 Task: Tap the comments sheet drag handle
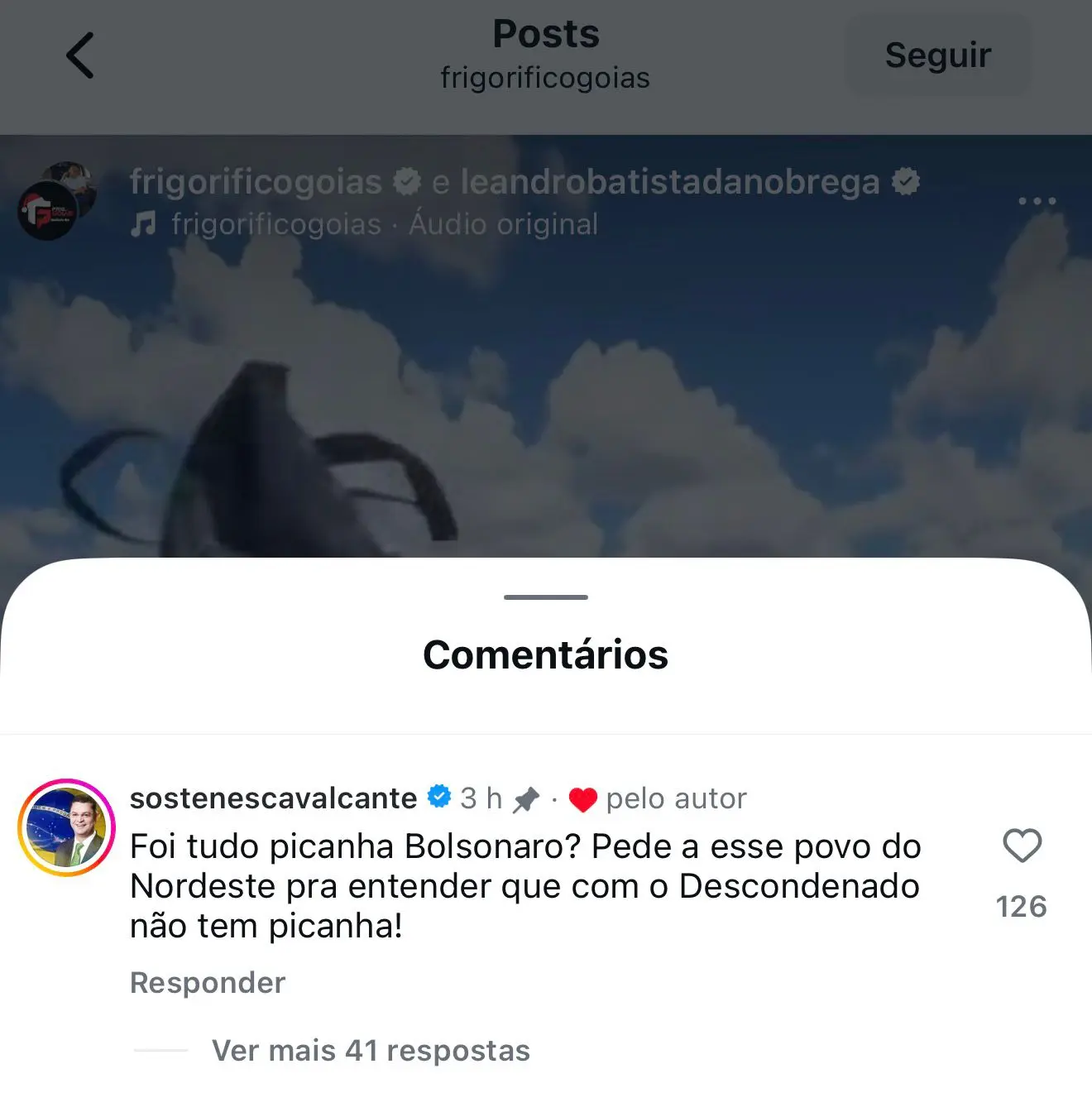click(546, 597)
